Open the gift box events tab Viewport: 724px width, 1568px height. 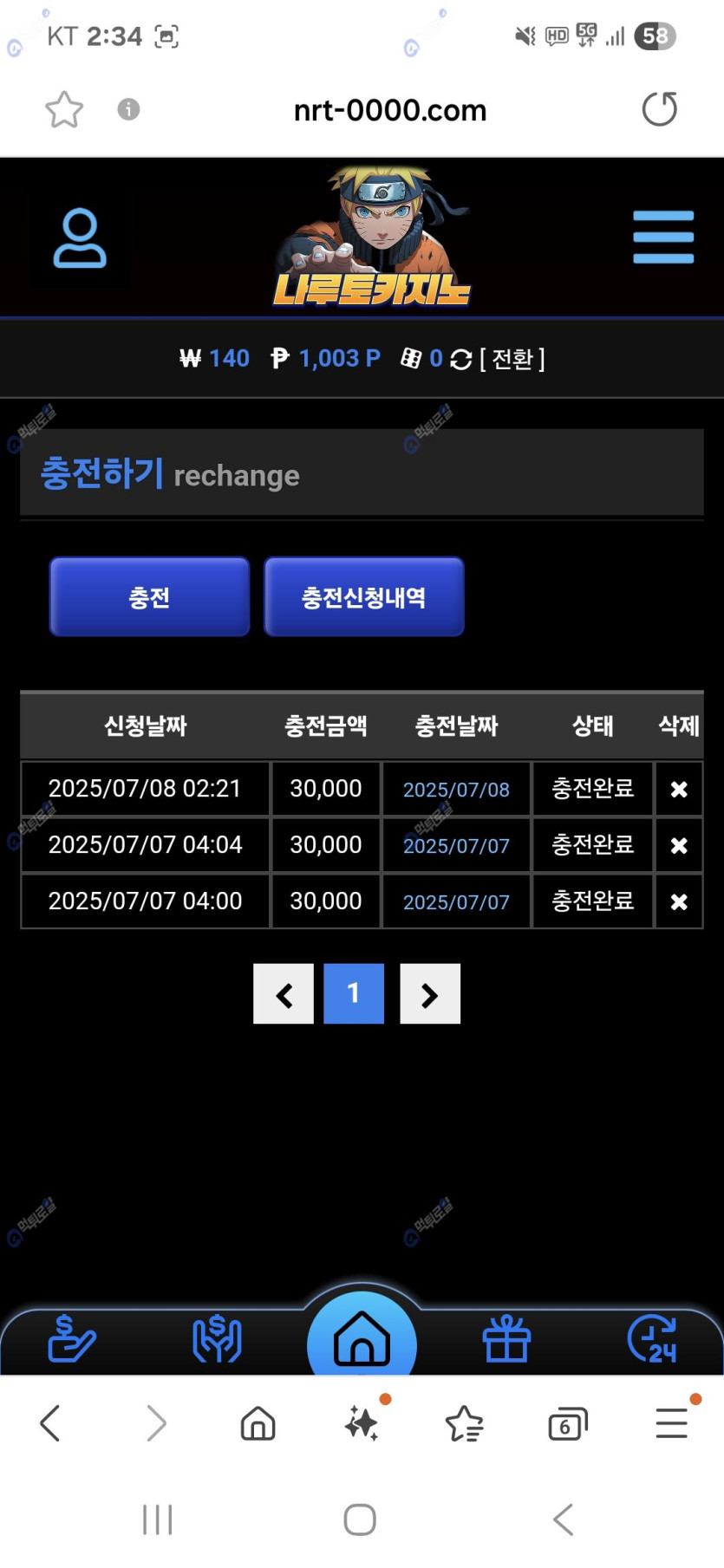pos(507,1339)
